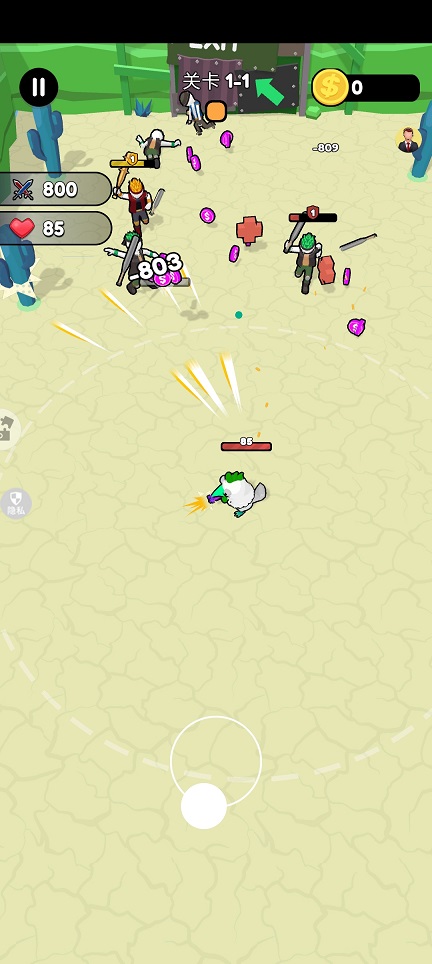This screenshot has height=964, width=432.
Task: Tap the puzzle piece icon
Action: click(x=6, y=430)
